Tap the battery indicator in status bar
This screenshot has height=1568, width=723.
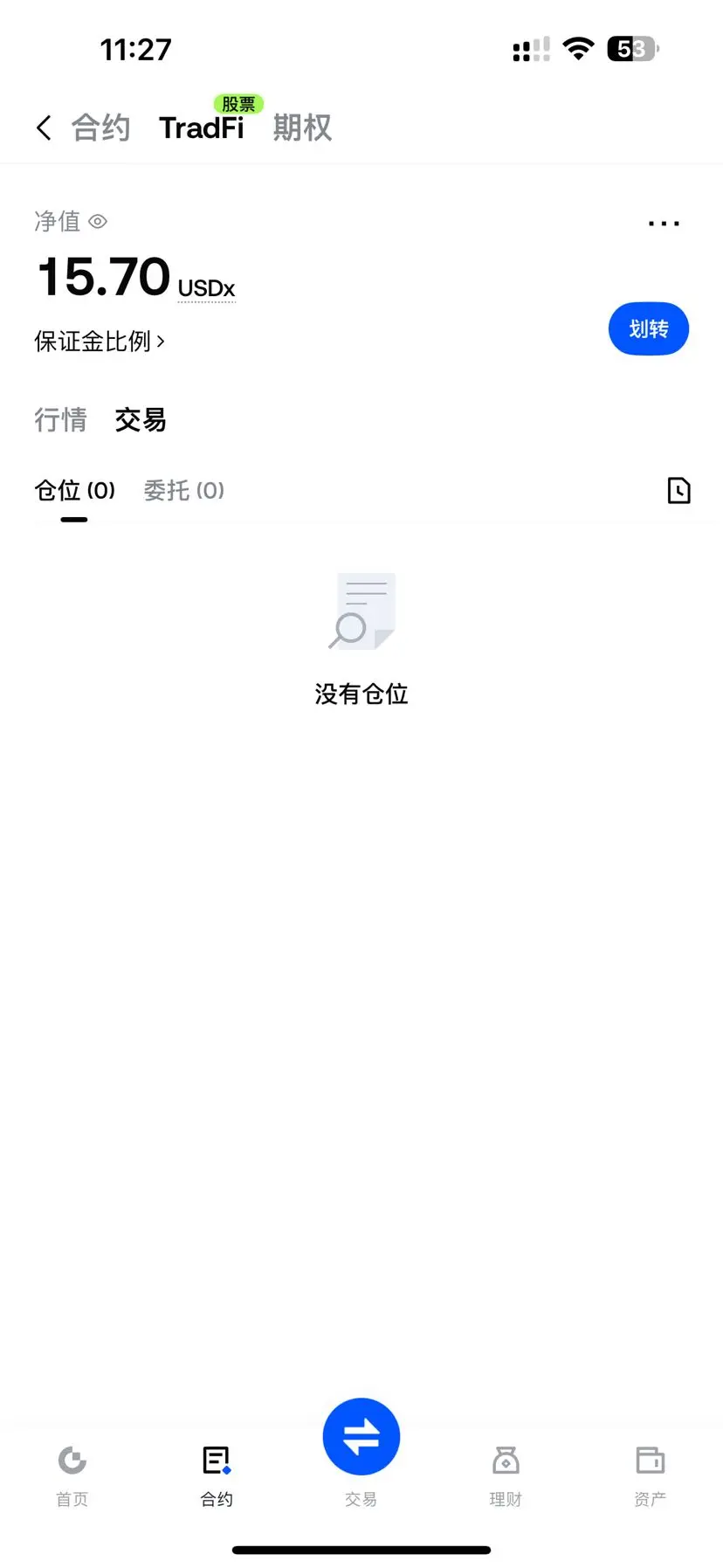(631, 49)
